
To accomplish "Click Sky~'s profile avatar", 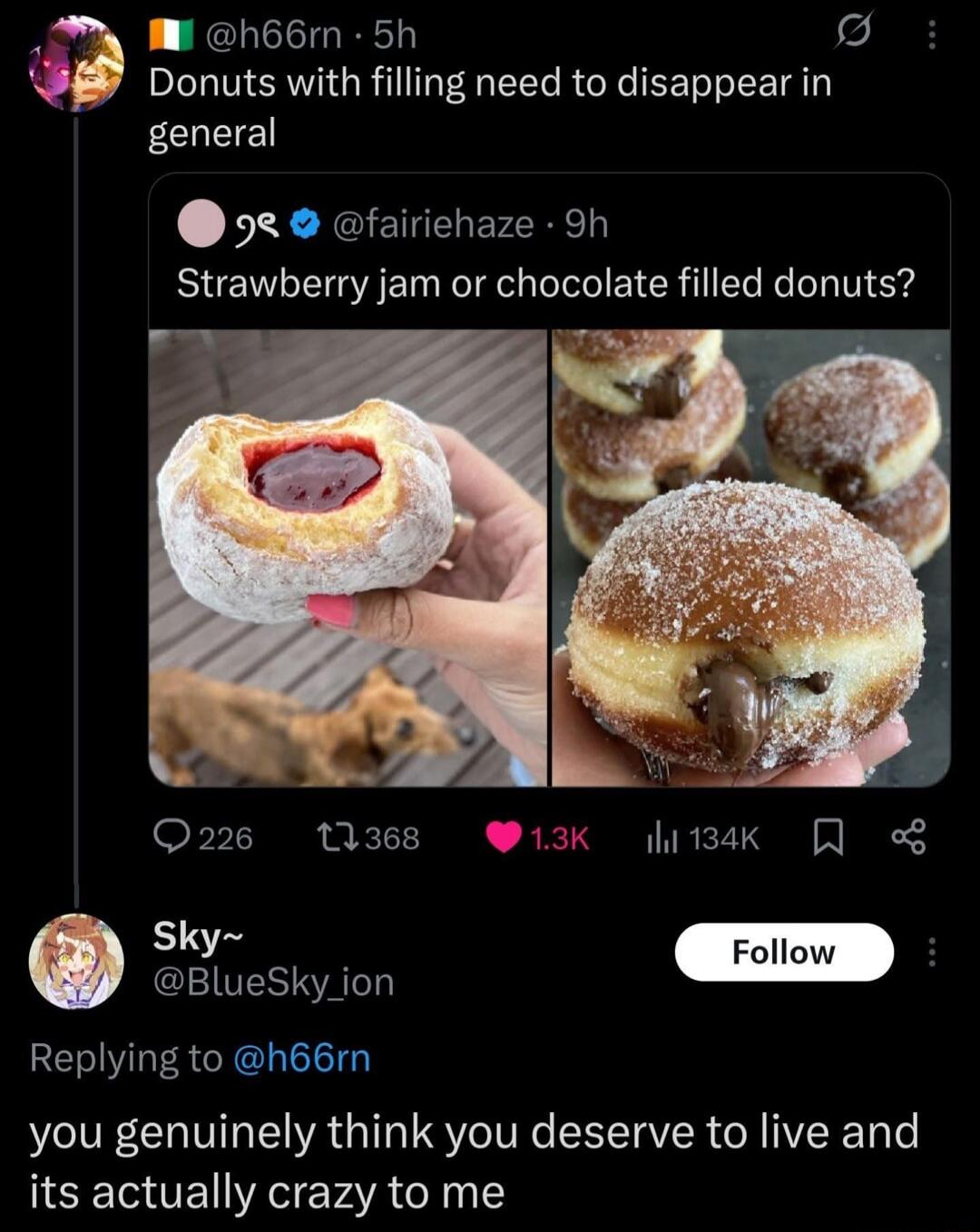I will click(x=75, y=957).
